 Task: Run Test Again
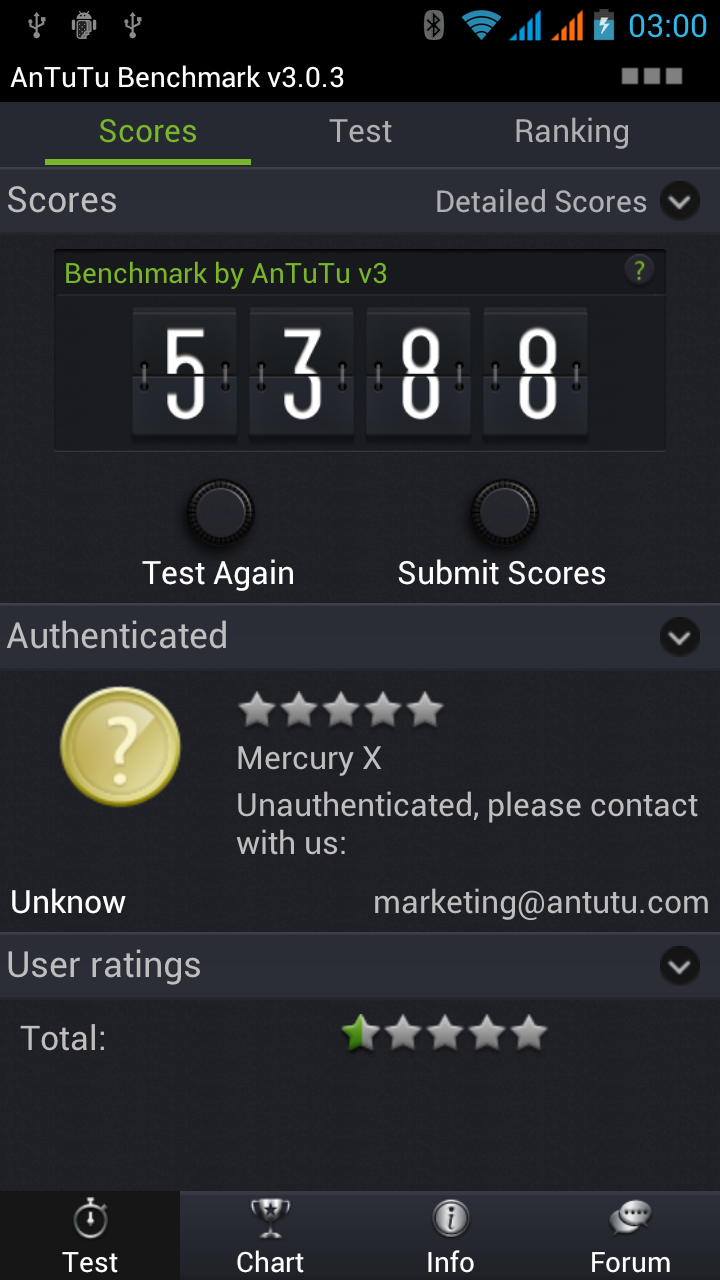220,514
